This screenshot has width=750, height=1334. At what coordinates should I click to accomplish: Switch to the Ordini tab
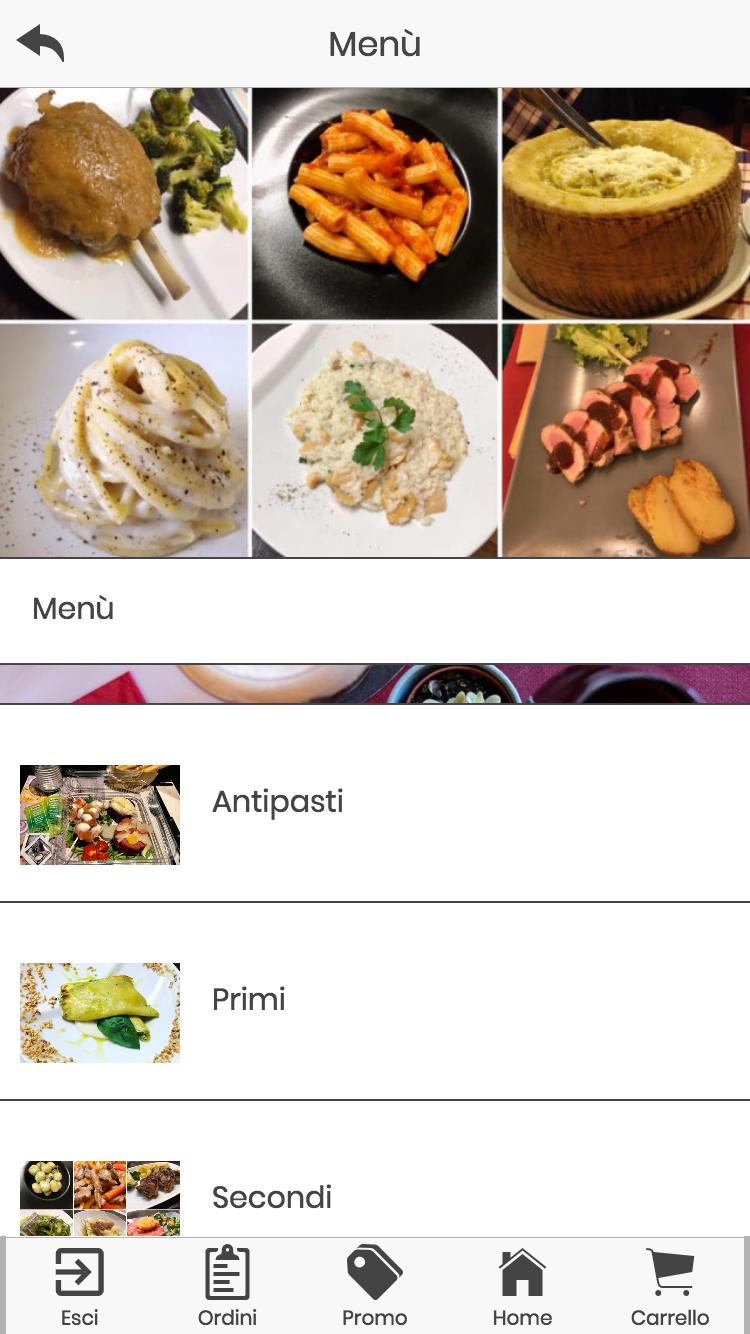point(227,1286)
